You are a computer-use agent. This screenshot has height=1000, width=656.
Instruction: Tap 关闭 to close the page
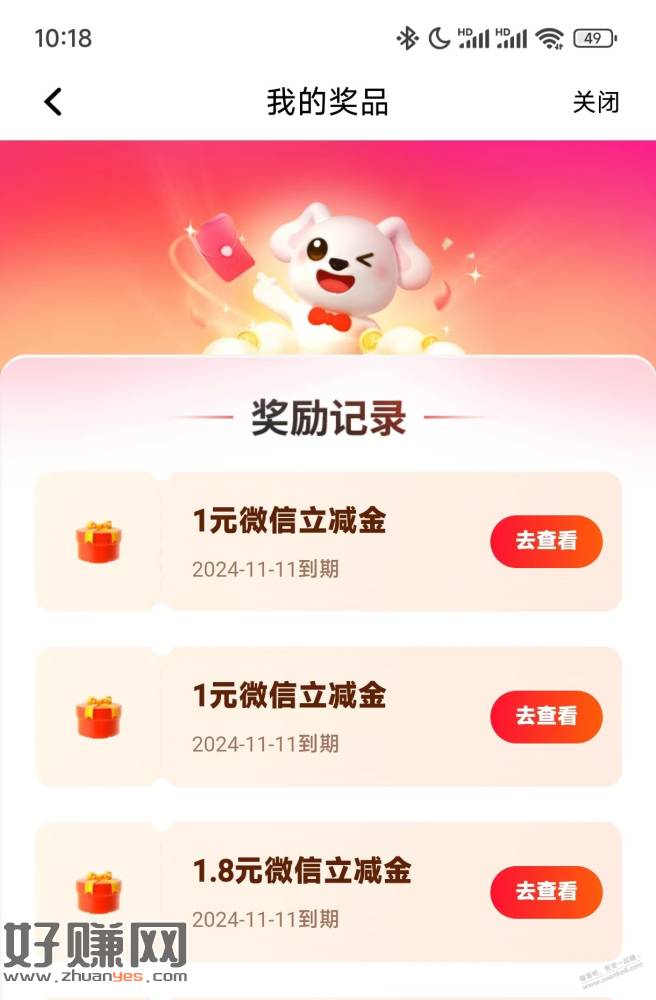pyautogui.click(x=595, y=102)
